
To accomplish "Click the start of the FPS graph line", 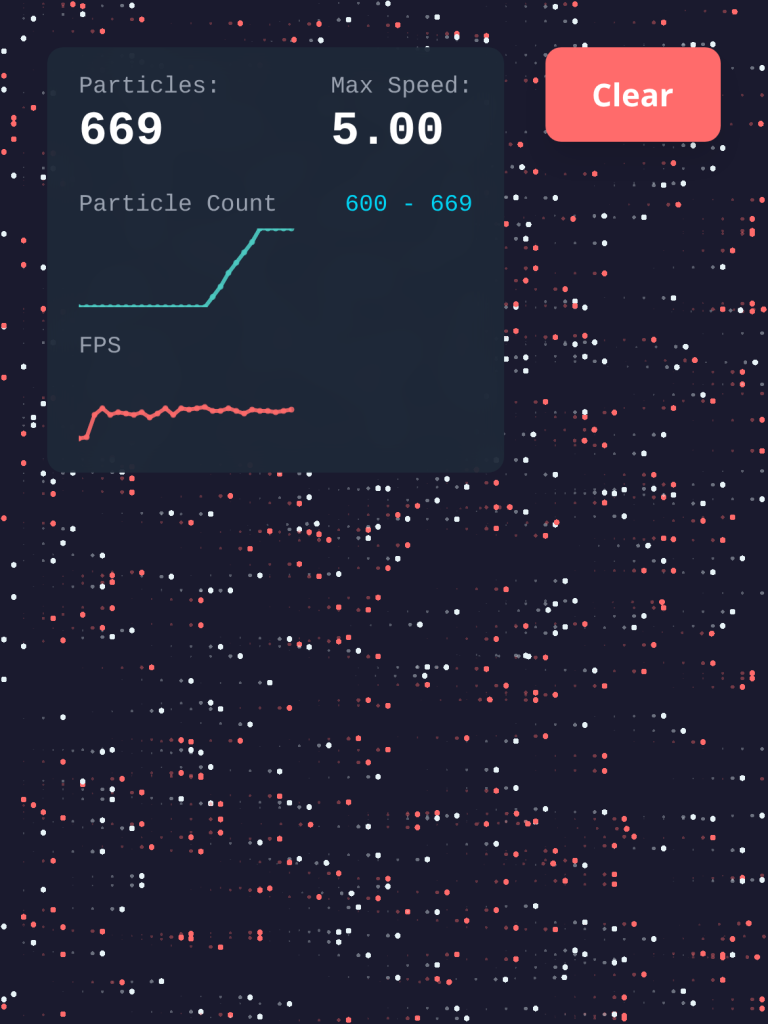I will (x=82, y=433).
